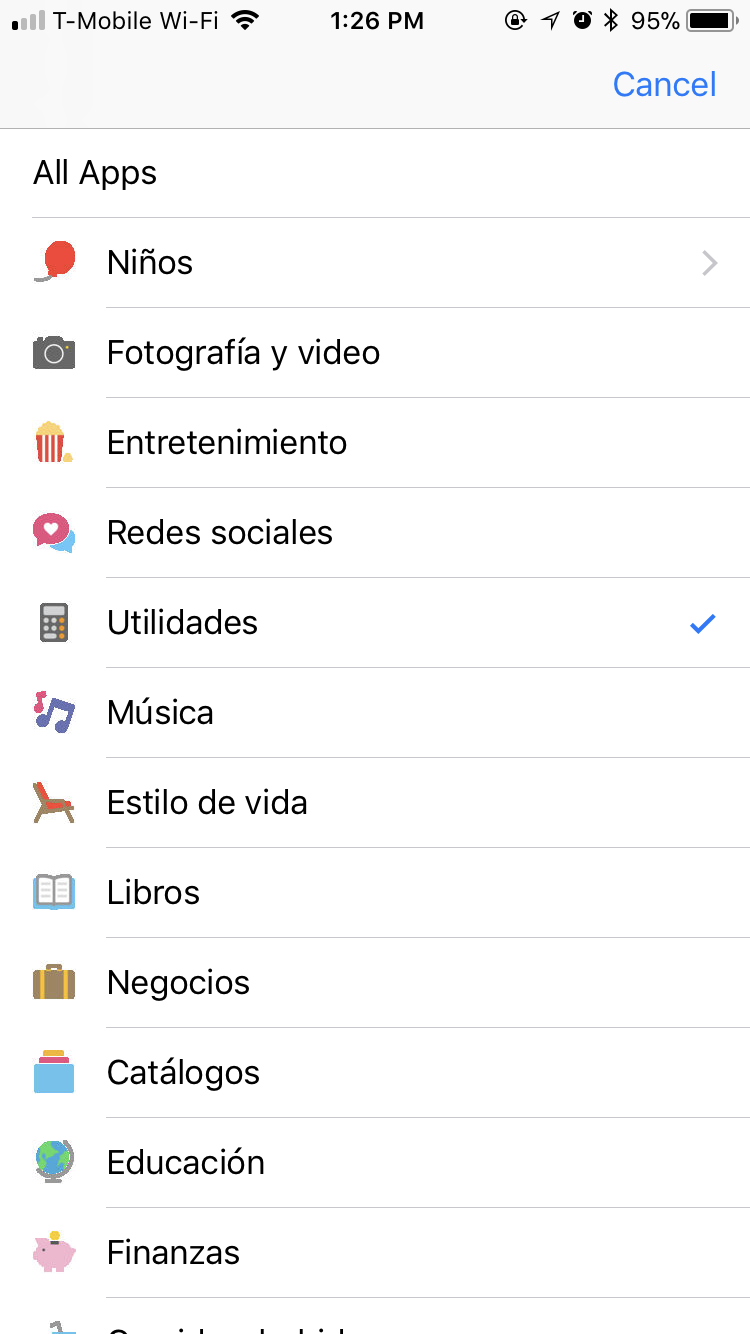Open the Libros category
This screenshot has width=750, height=1334.
point(375,893)
